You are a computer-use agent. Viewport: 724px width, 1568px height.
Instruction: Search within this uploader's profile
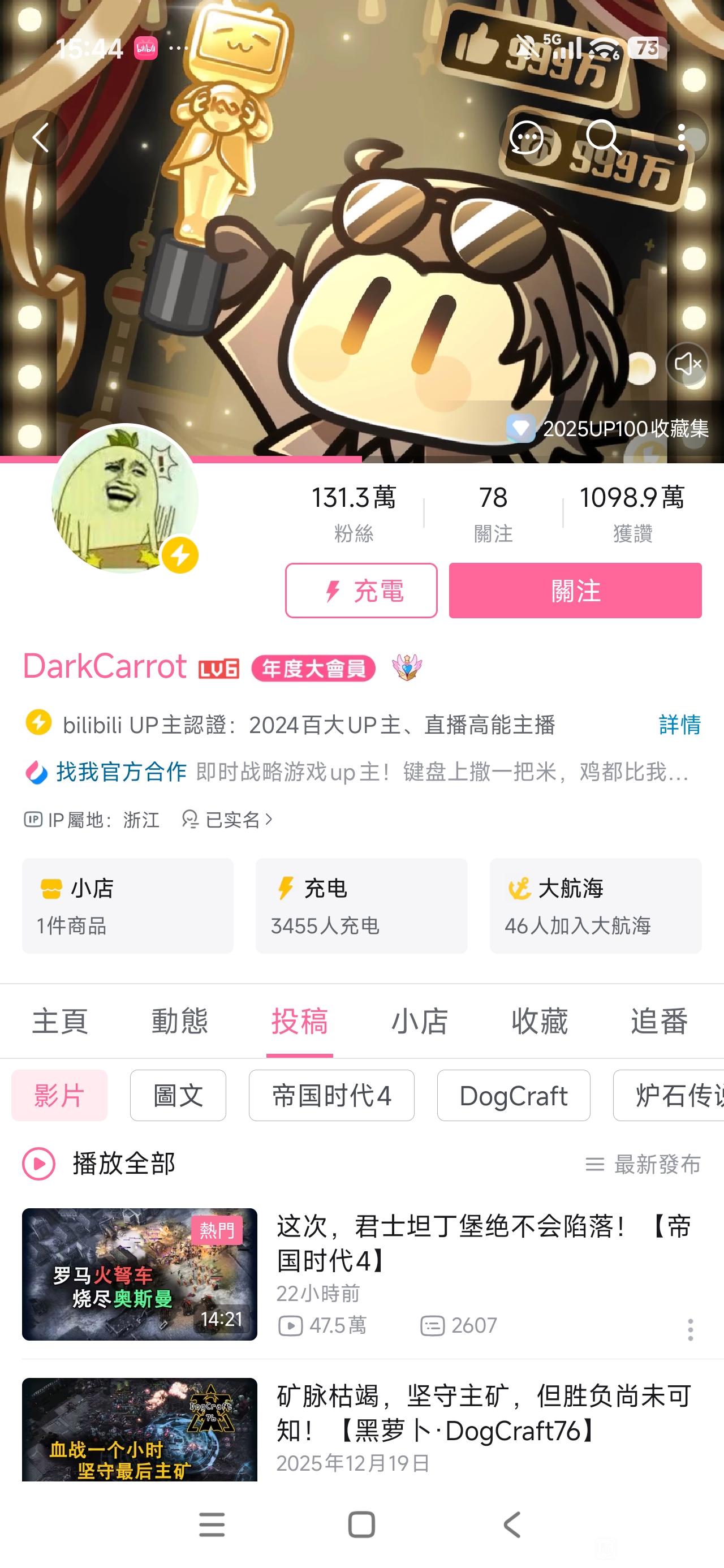click(603, 137)
